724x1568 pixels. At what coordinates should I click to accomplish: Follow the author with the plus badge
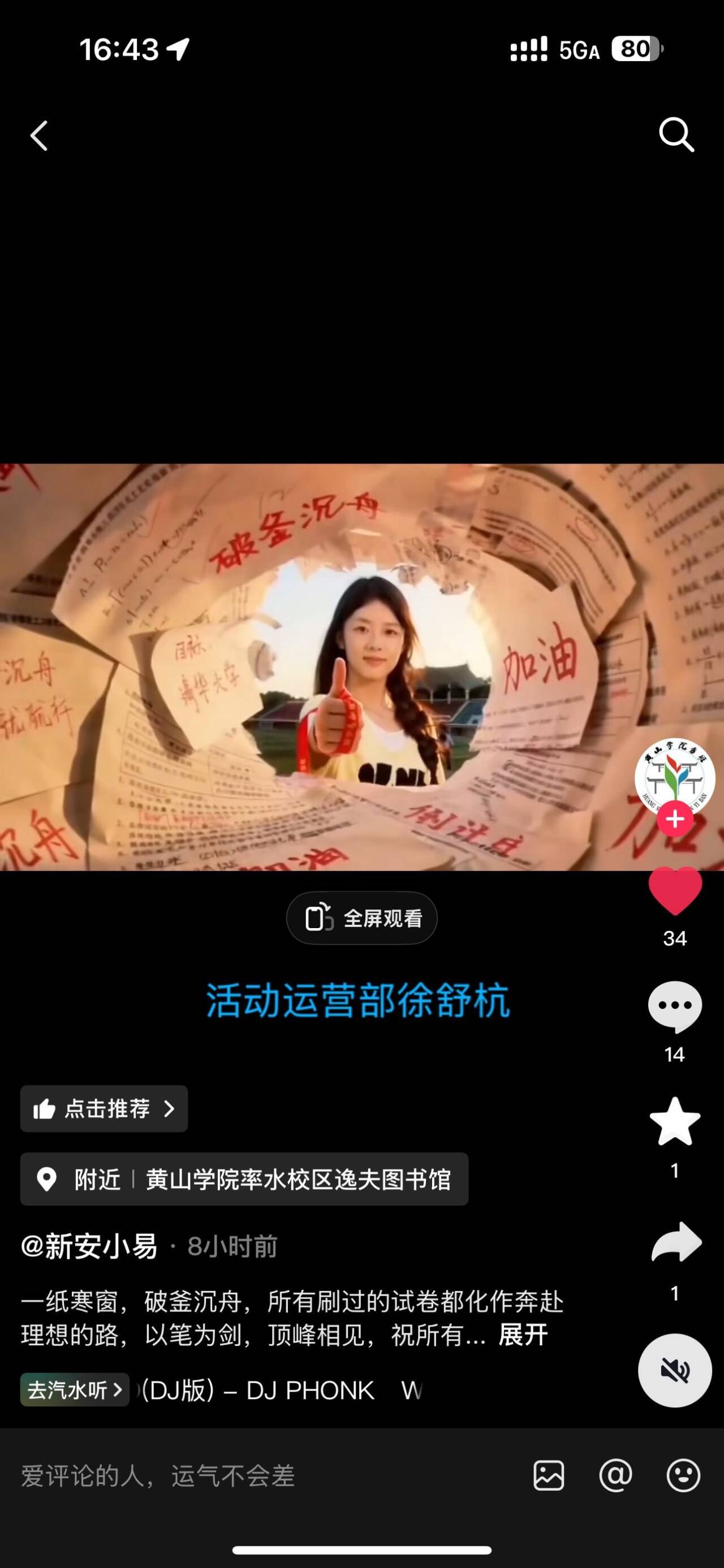click(675, 819)
